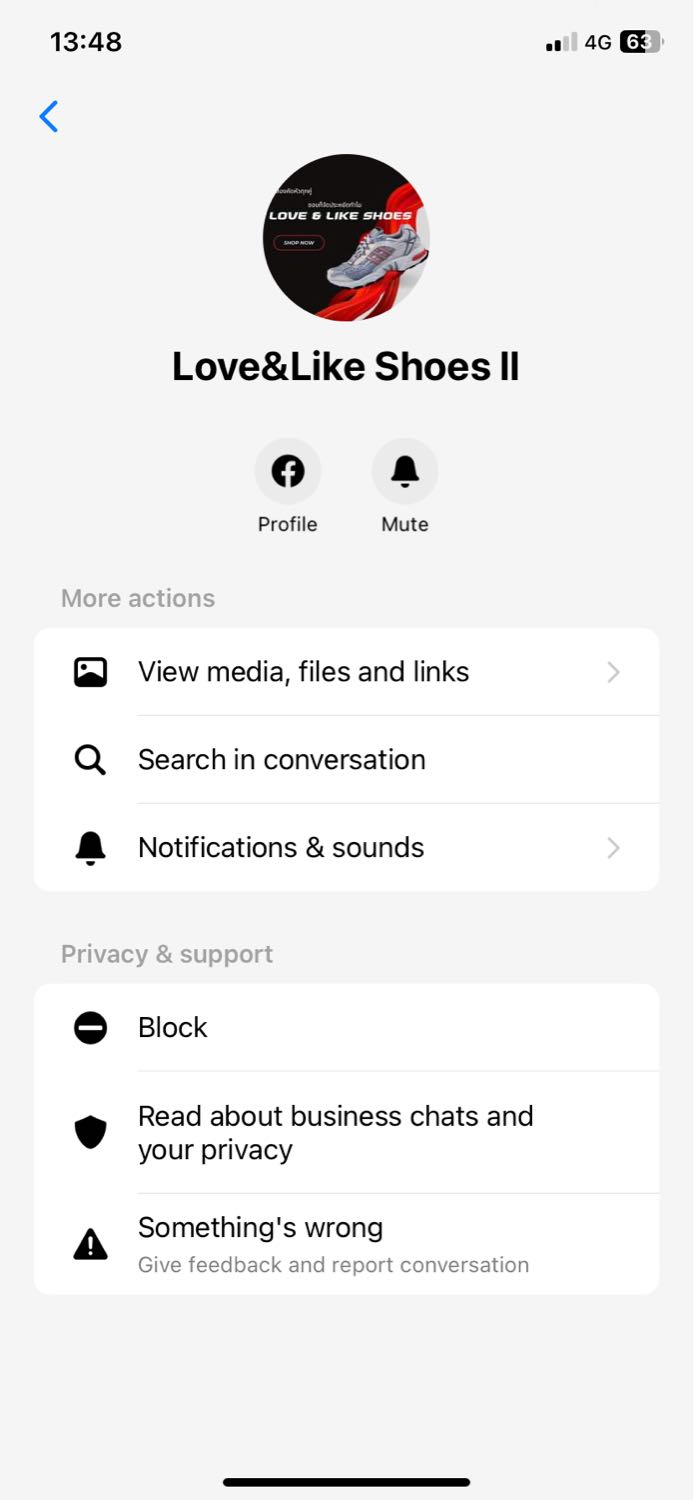
Task: Open Notifications & sounds settings
Action: (x=346, y=848)
